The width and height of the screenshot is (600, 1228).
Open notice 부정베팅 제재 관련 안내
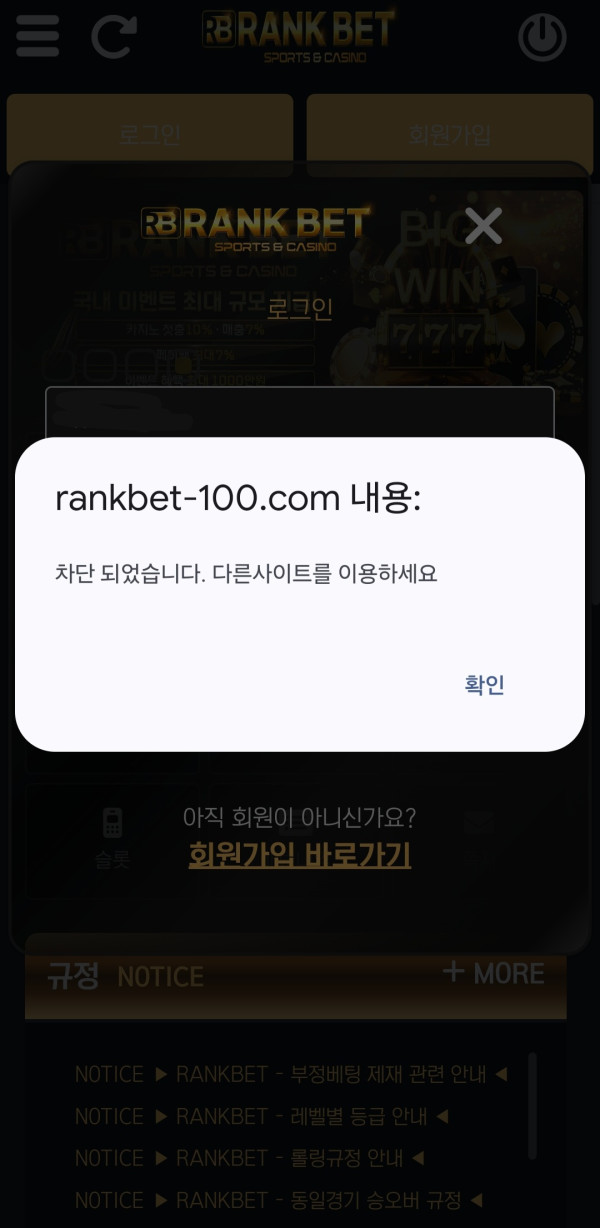tap(291, 1074)
